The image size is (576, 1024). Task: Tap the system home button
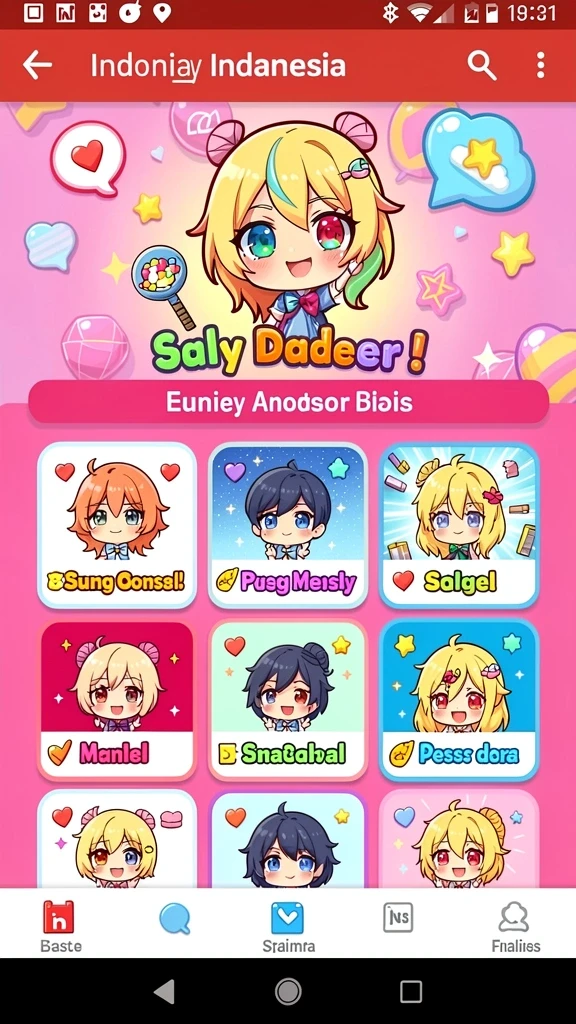288,992
